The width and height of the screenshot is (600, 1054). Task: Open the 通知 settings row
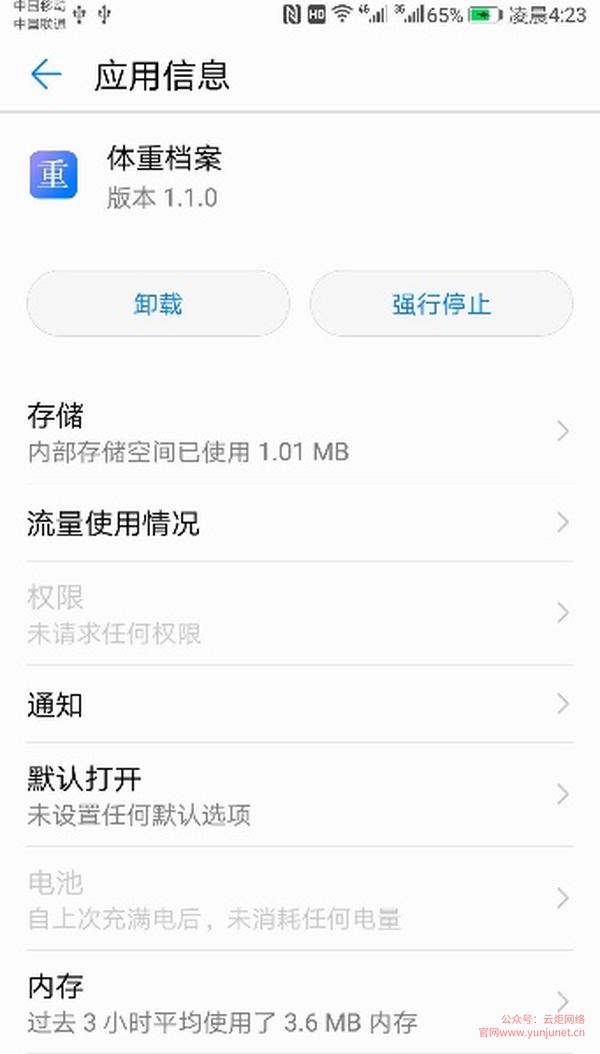click(300, 704)
